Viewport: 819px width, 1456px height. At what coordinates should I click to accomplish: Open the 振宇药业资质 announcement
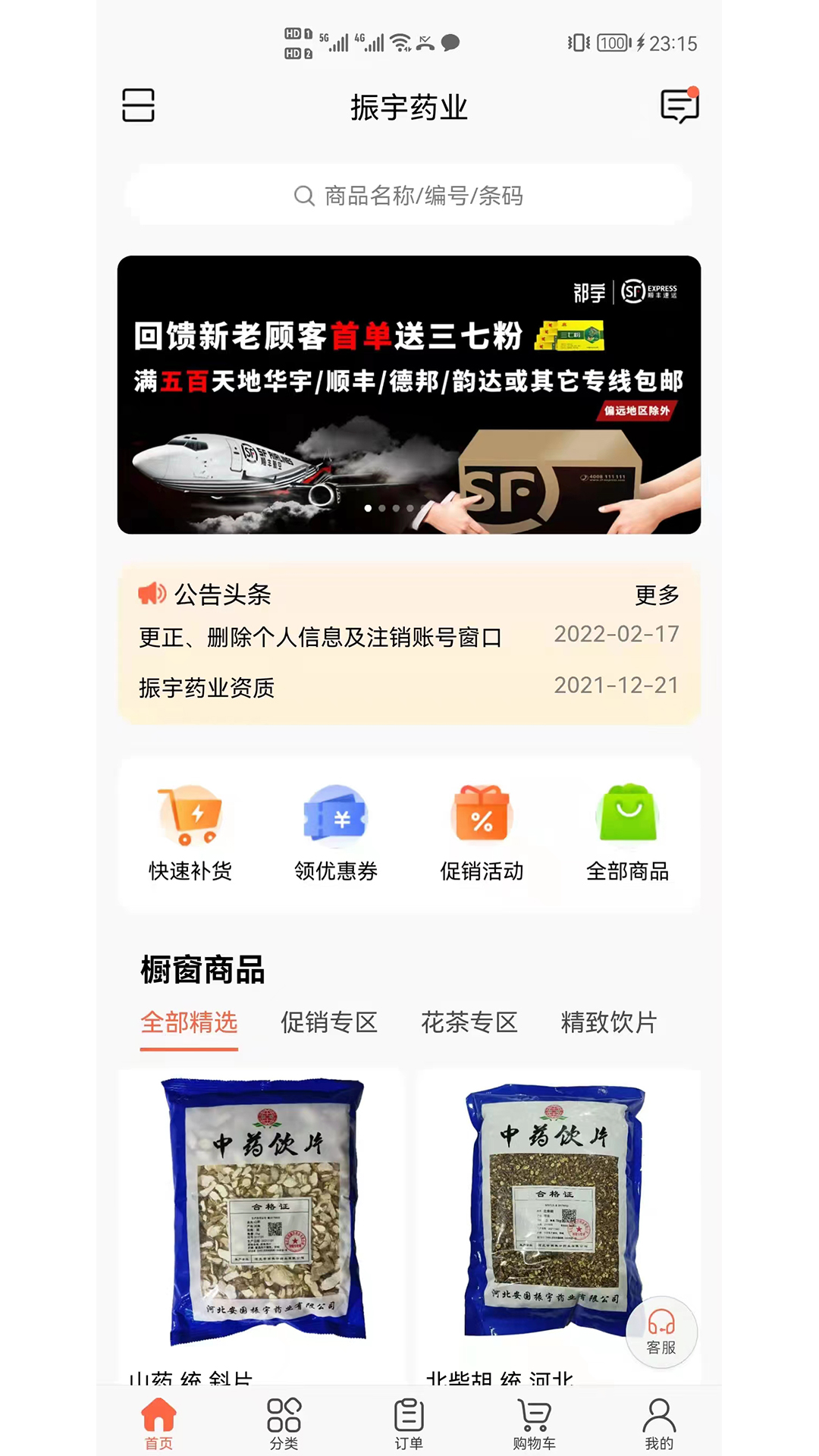coord(206,688)
